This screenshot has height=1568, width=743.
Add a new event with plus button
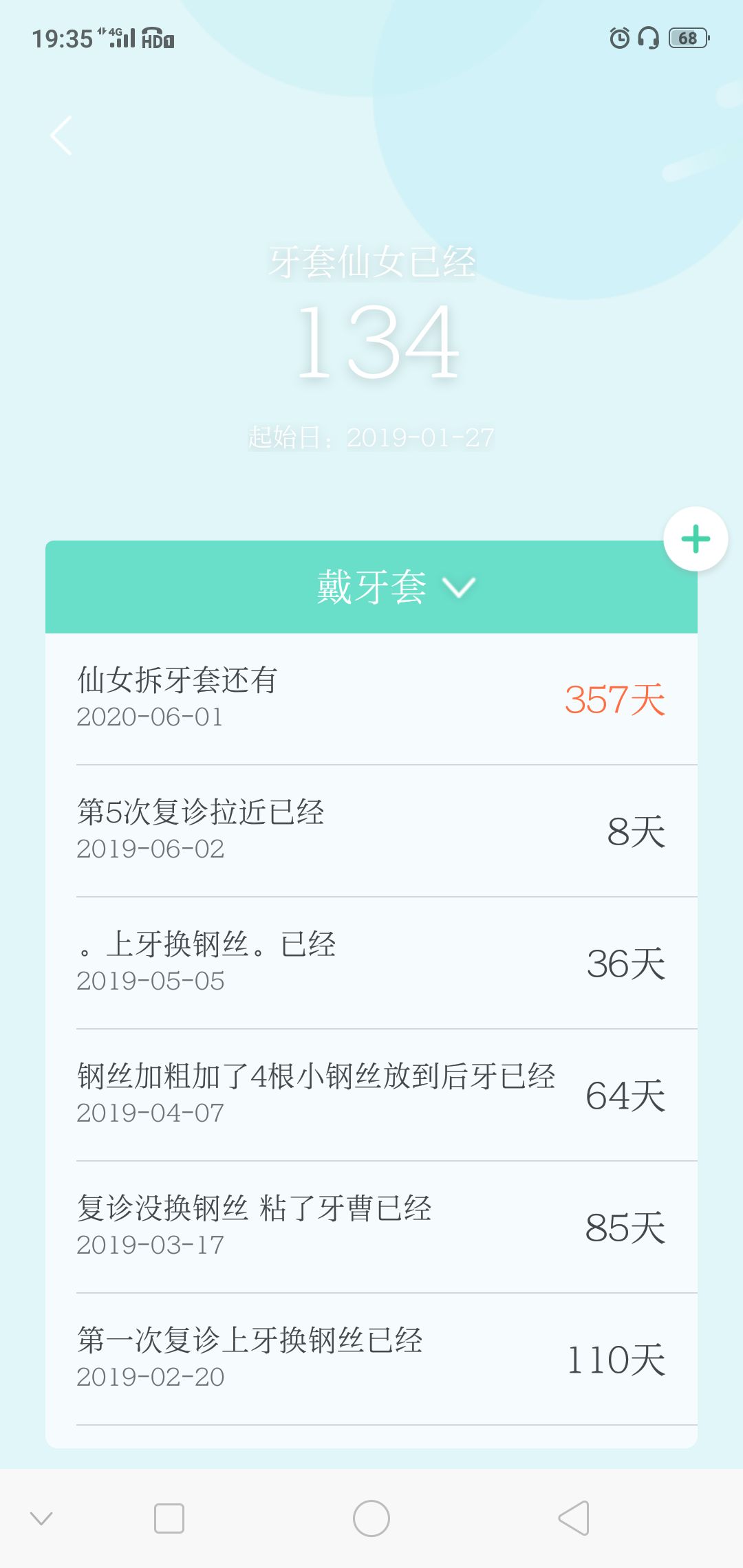[x=696, y=539]
